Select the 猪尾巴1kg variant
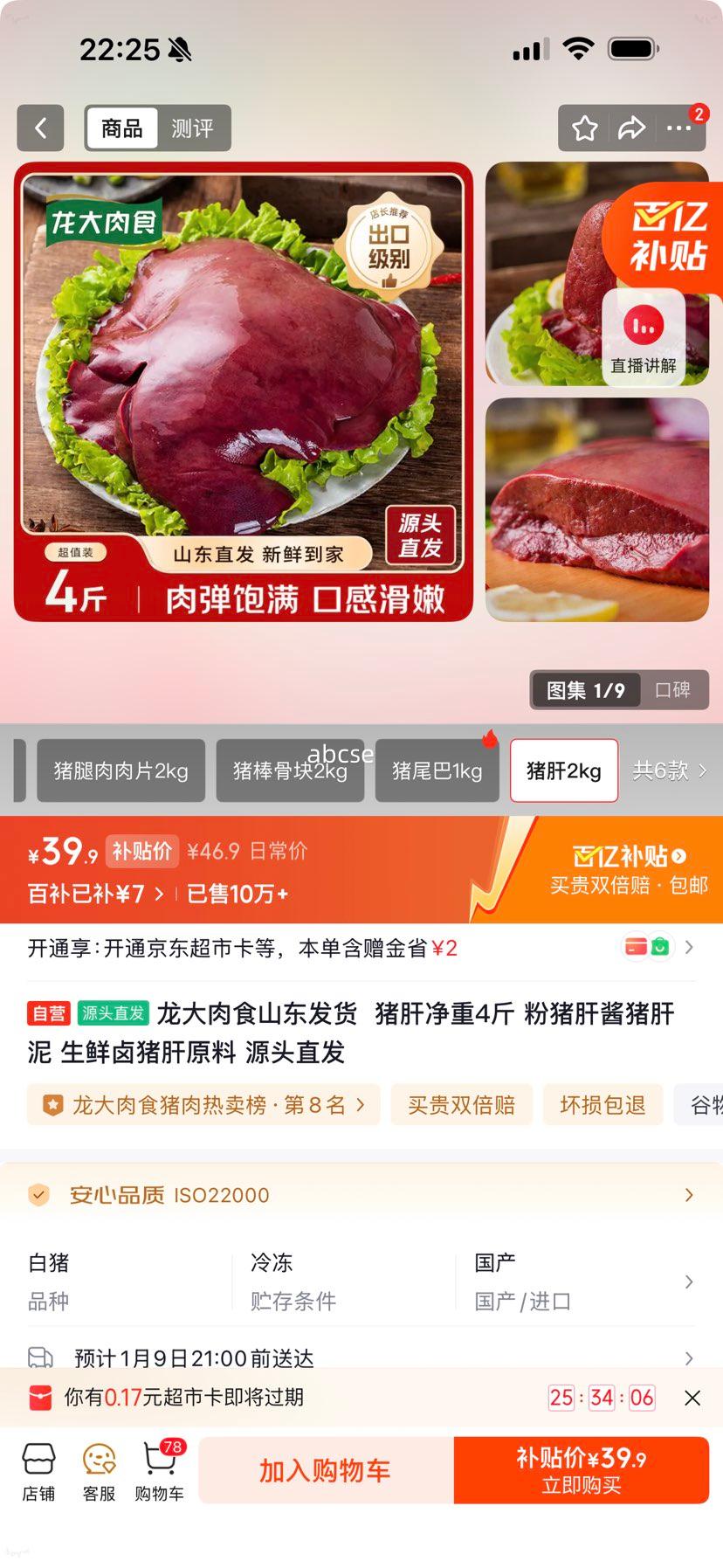The image size is (723, 1568). [x=437, y=770]
